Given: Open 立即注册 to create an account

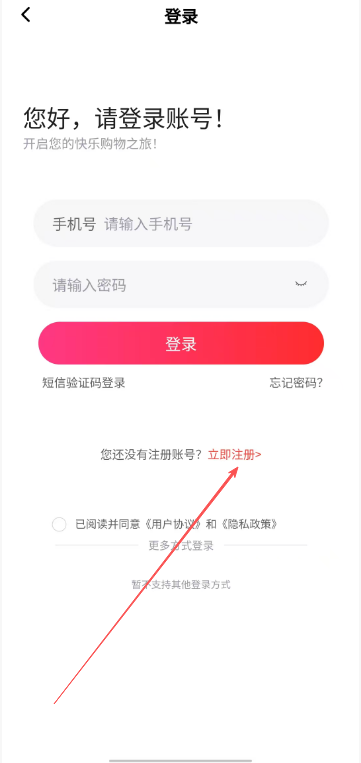Looking at the screenshot, I should pyautogui.click(x=235, y=455).
